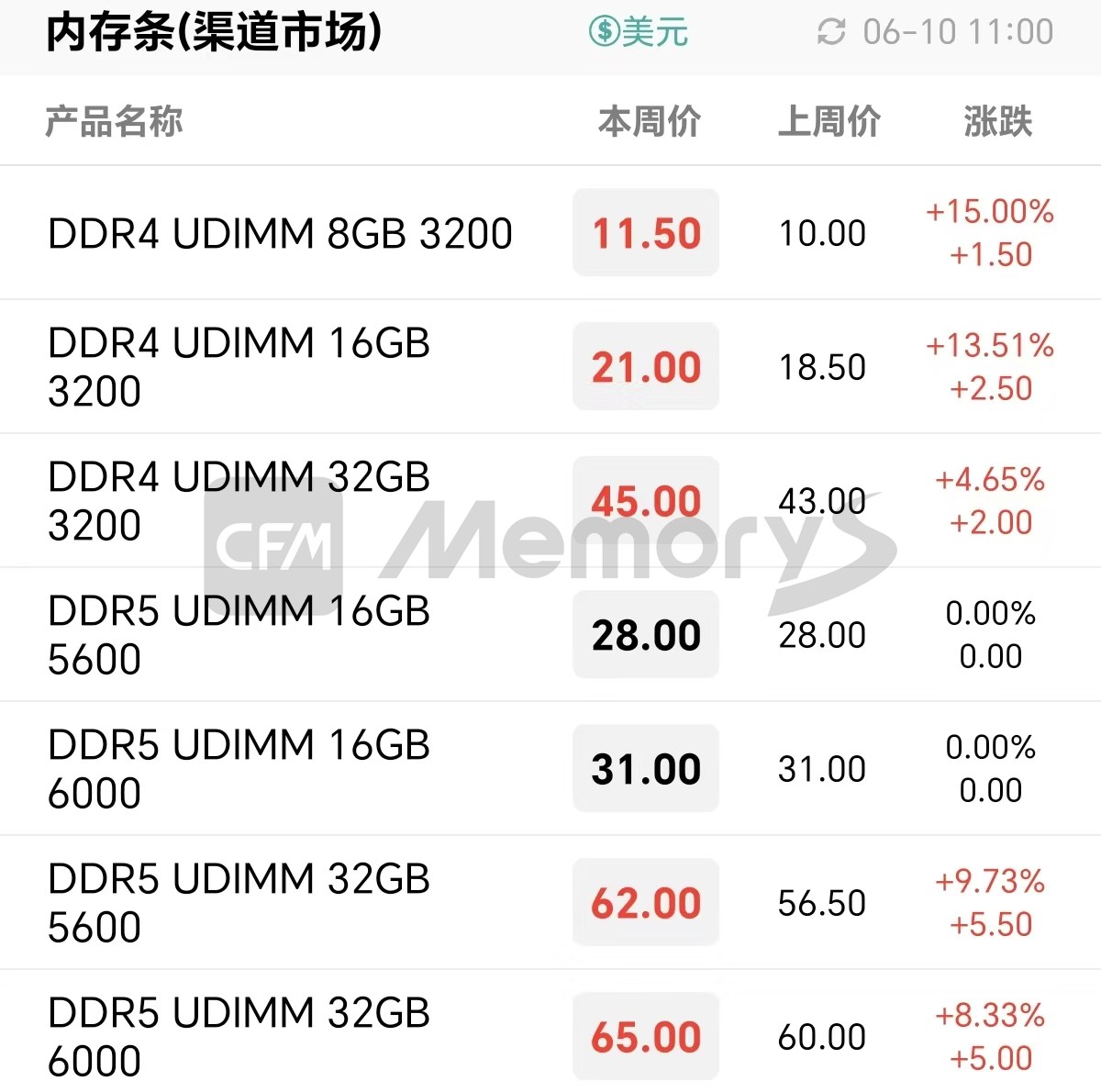Select the DDR4 UDIMM 32GB 3200 entry
1101x1092 pixels.
tap(239, 501)
